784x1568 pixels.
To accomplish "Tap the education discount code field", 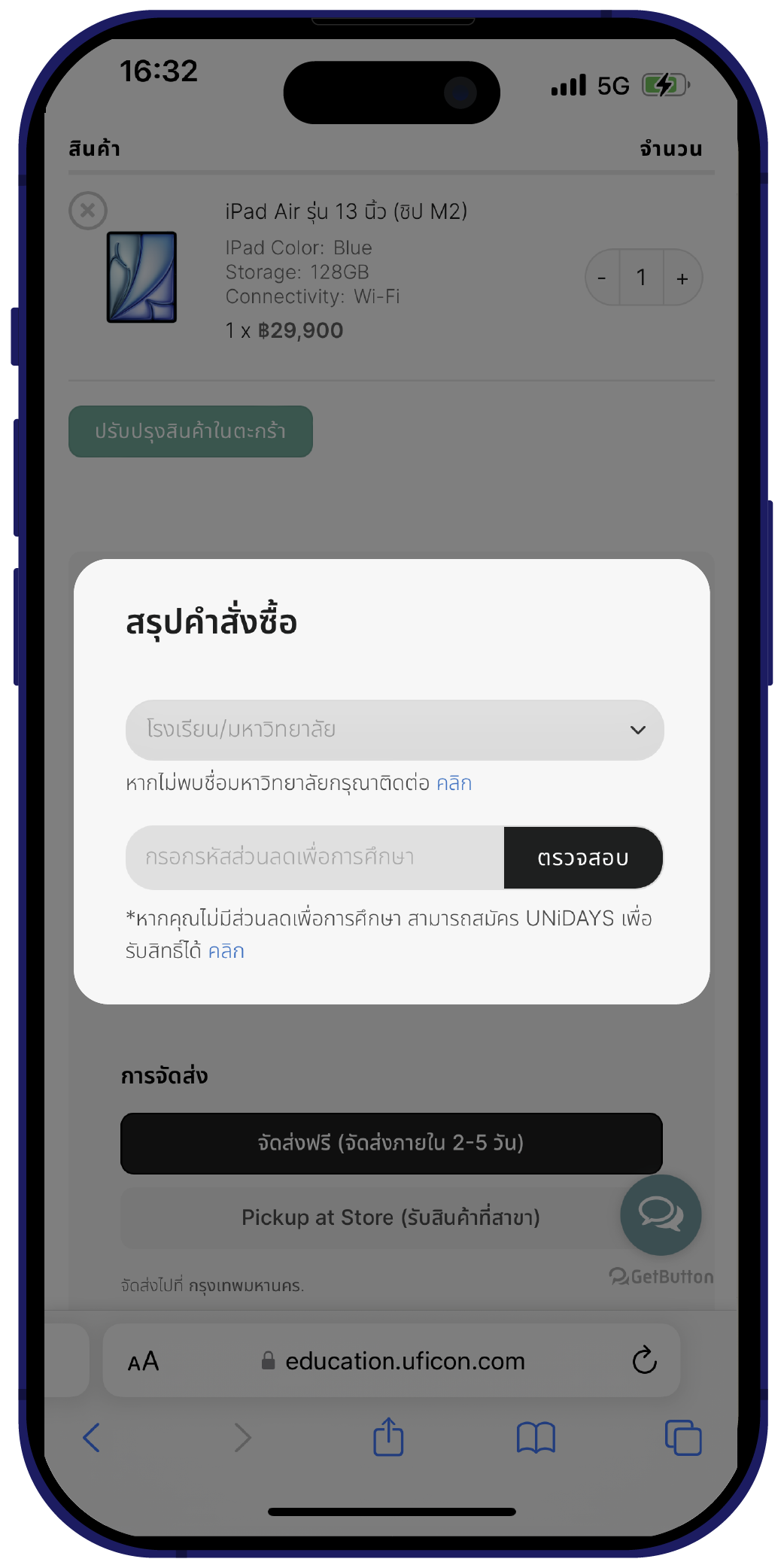I will click(315, 858).
